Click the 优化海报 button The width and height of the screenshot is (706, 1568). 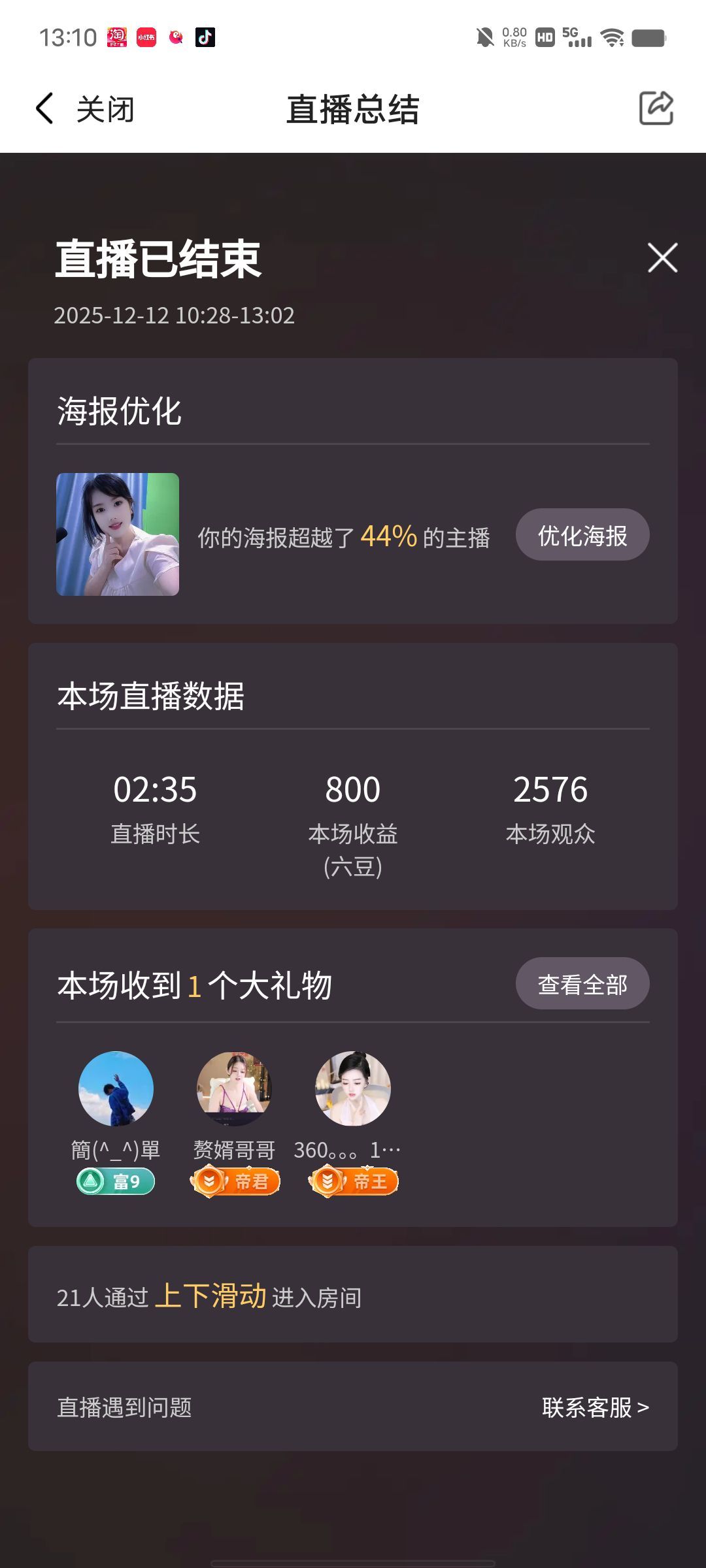(x=582, y=534)
